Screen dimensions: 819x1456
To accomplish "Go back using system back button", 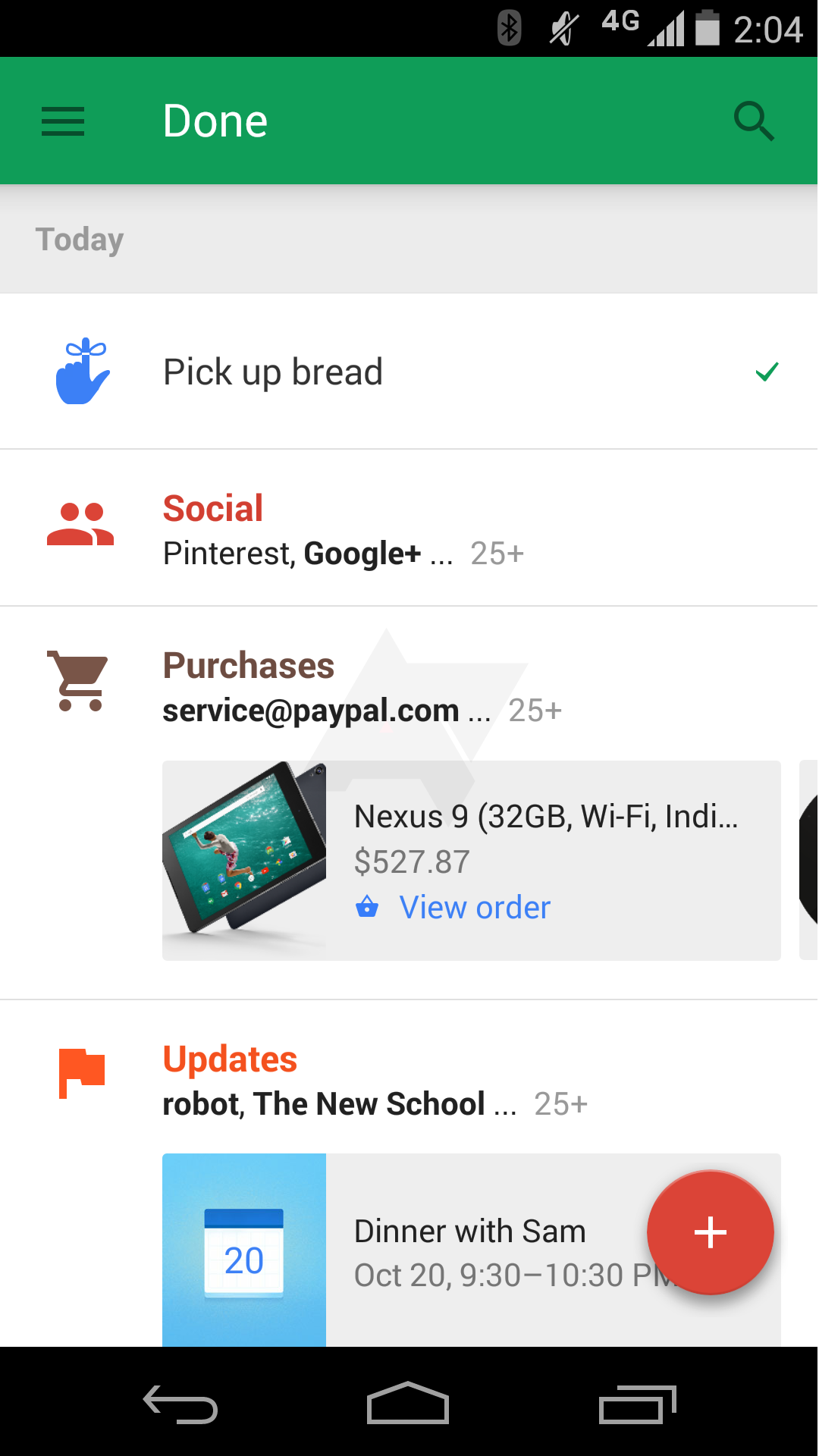I will [180, 1404].
